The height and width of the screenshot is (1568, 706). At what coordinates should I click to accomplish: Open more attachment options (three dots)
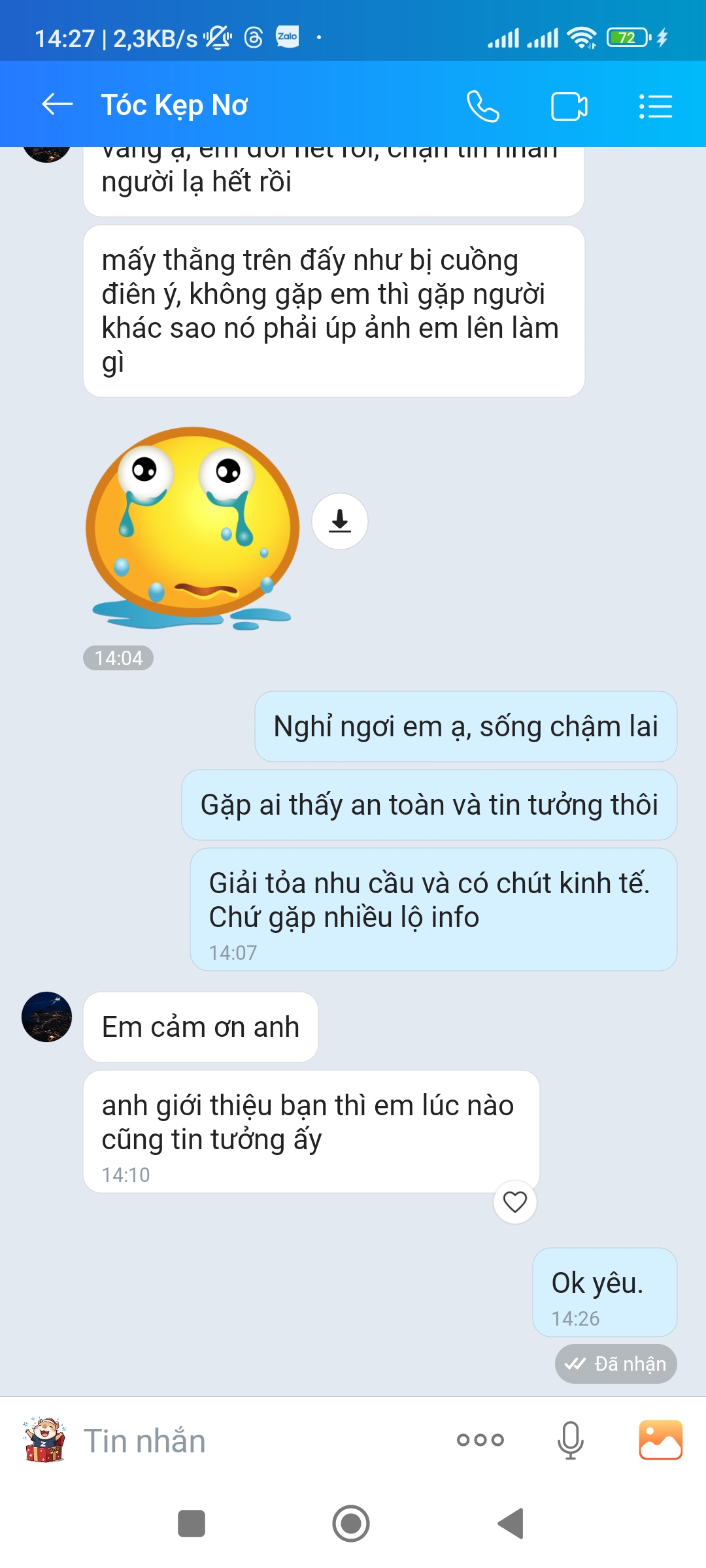click(480, 1440)
